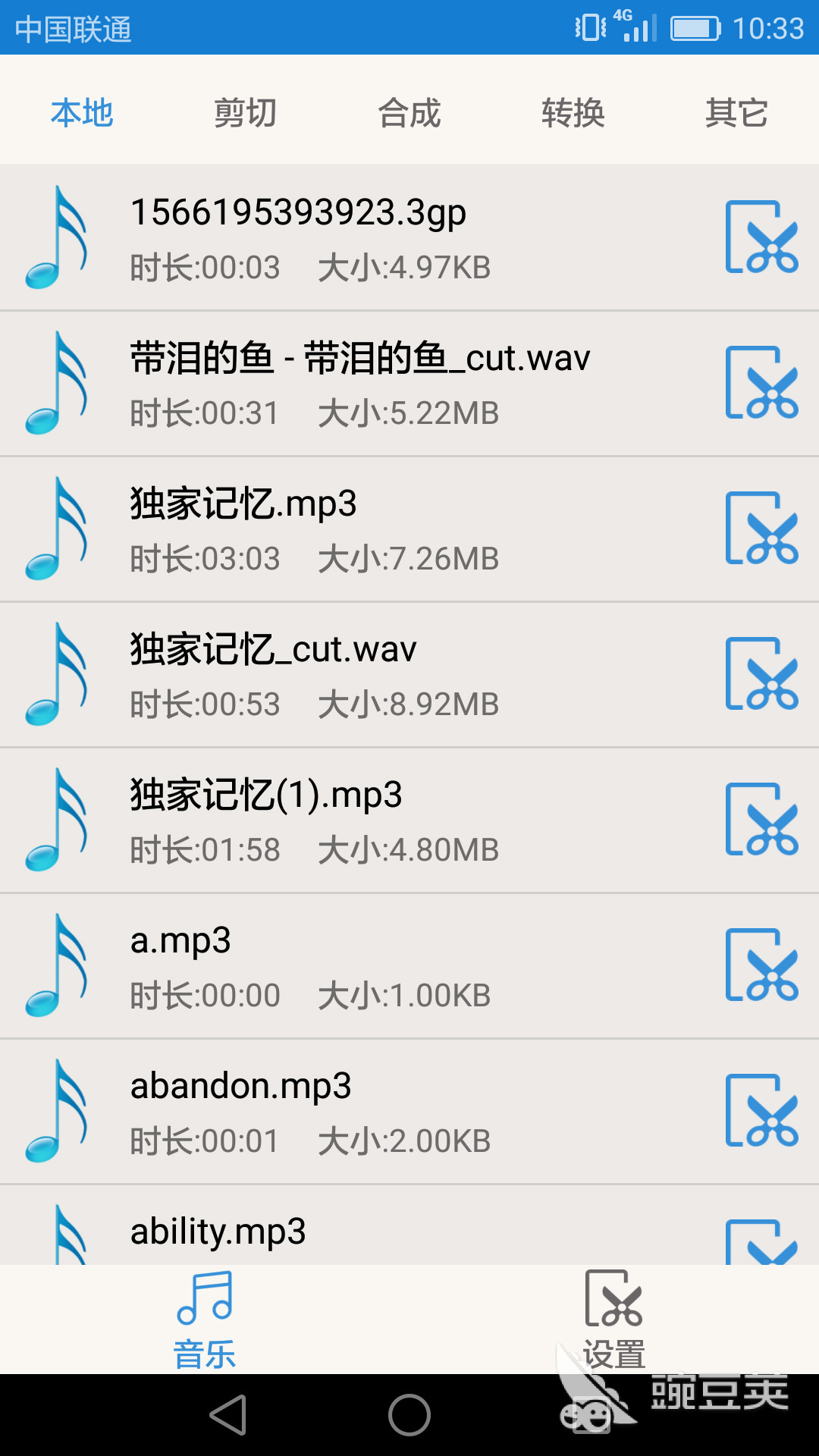This screenshot has width=819, height=1456.
Task: Cut the 带泪的鱼 - 带泪的鱼_cut.wav file
Action: coord(761,383)
